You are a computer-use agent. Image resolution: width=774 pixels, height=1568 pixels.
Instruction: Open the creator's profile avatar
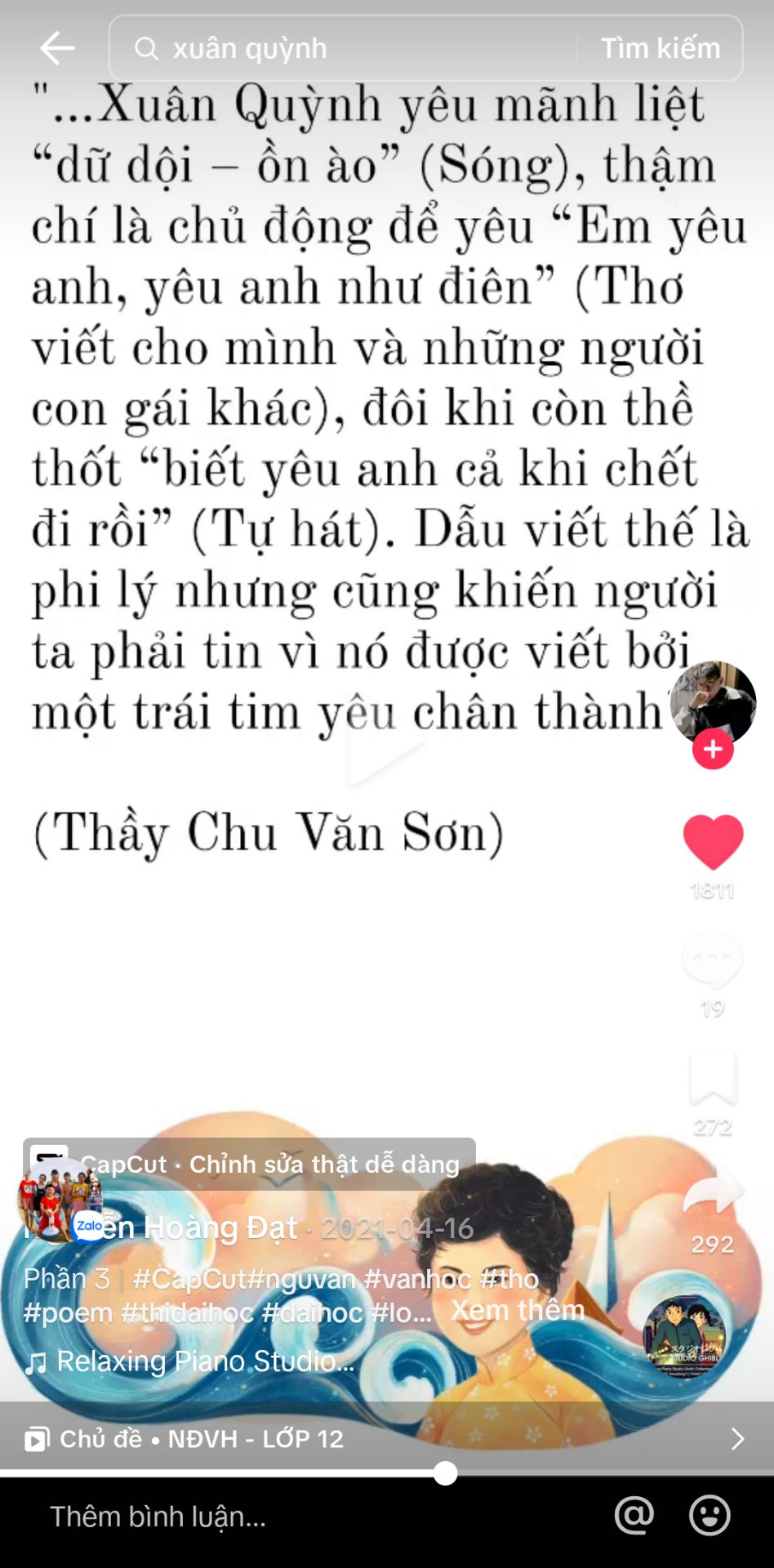[713, 701]
